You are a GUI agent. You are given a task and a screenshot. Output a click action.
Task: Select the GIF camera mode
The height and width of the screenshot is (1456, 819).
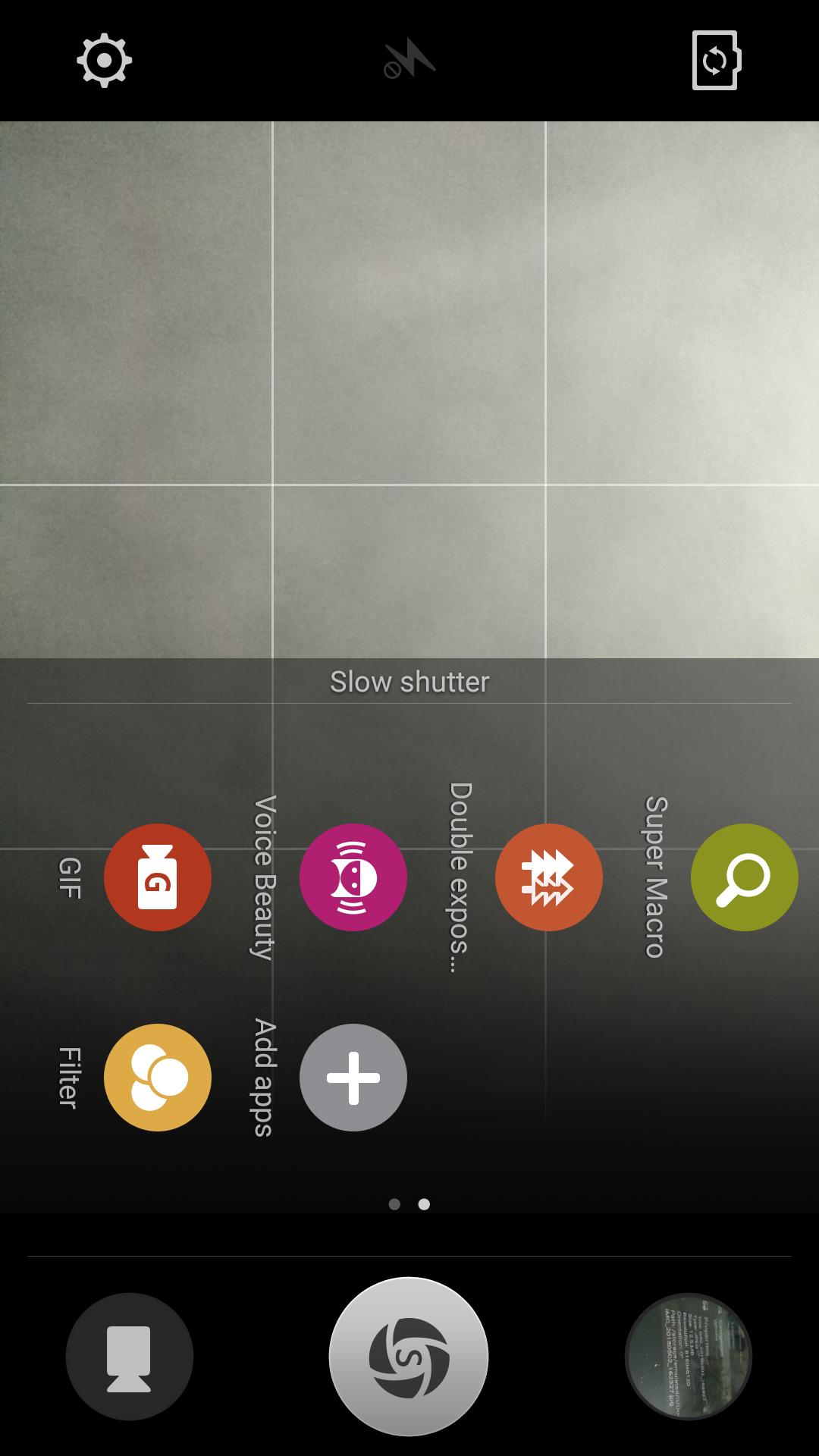coord(158,877)
